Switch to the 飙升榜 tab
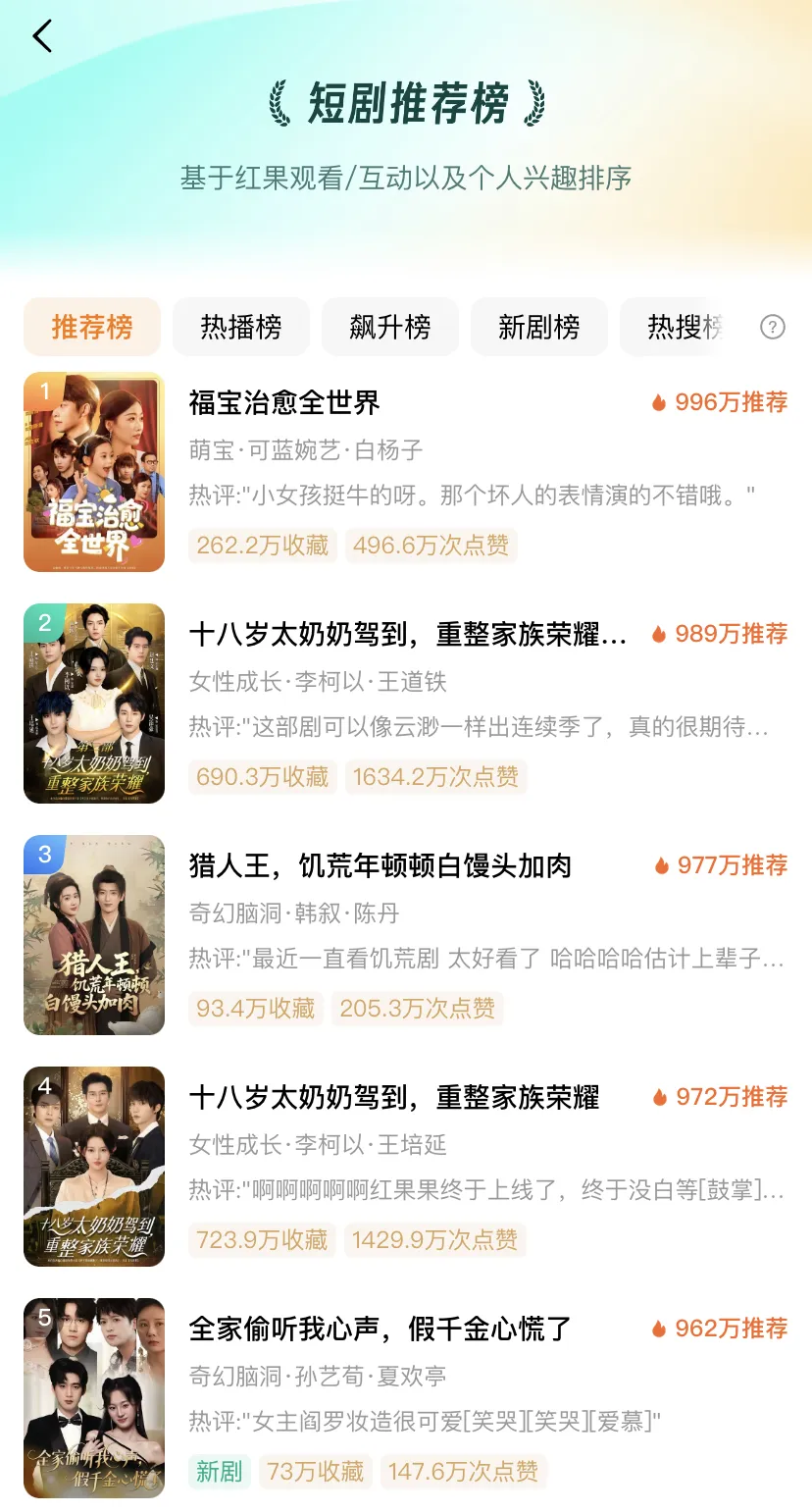Image resolution: width=812 pixels, height=1512 pixels. coord(390,327)
